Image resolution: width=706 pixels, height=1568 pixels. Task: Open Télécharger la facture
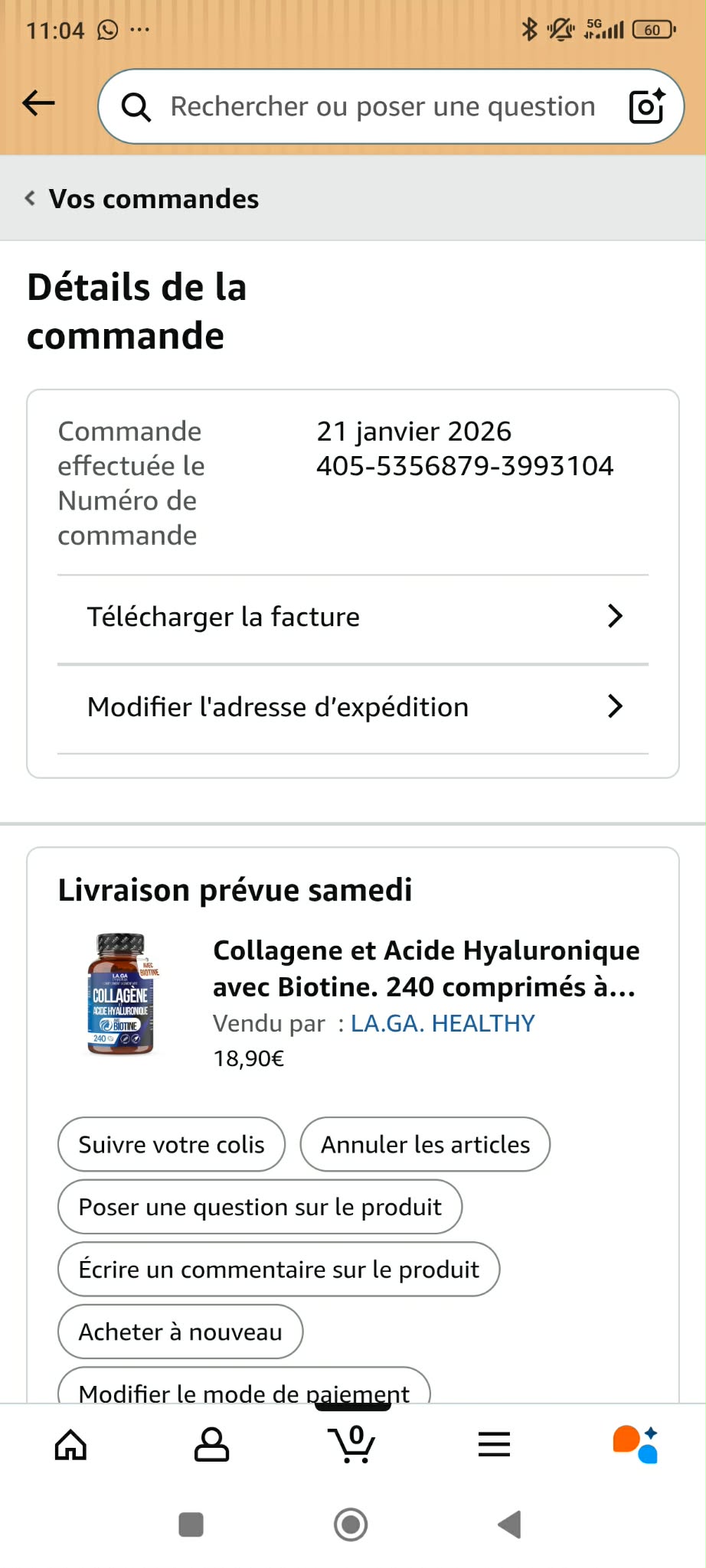point(353,617)
